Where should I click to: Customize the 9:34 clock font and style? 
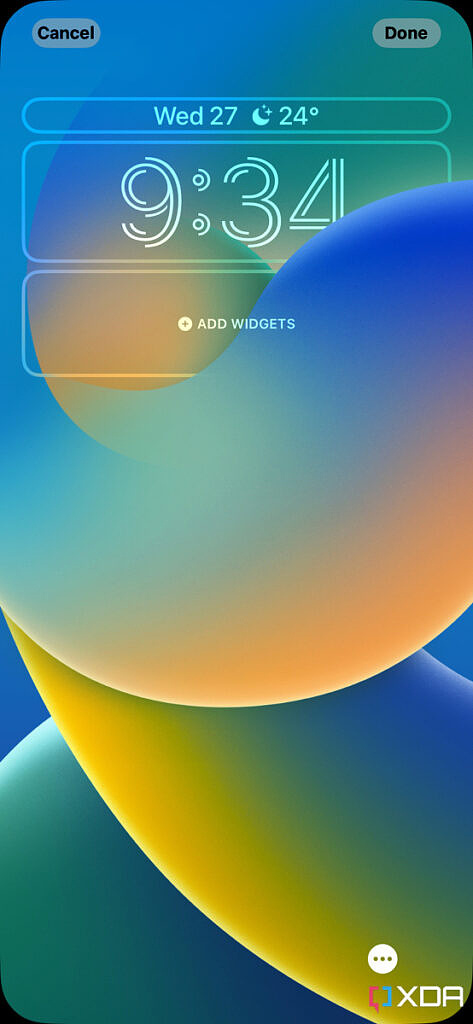tap(236, 202)
